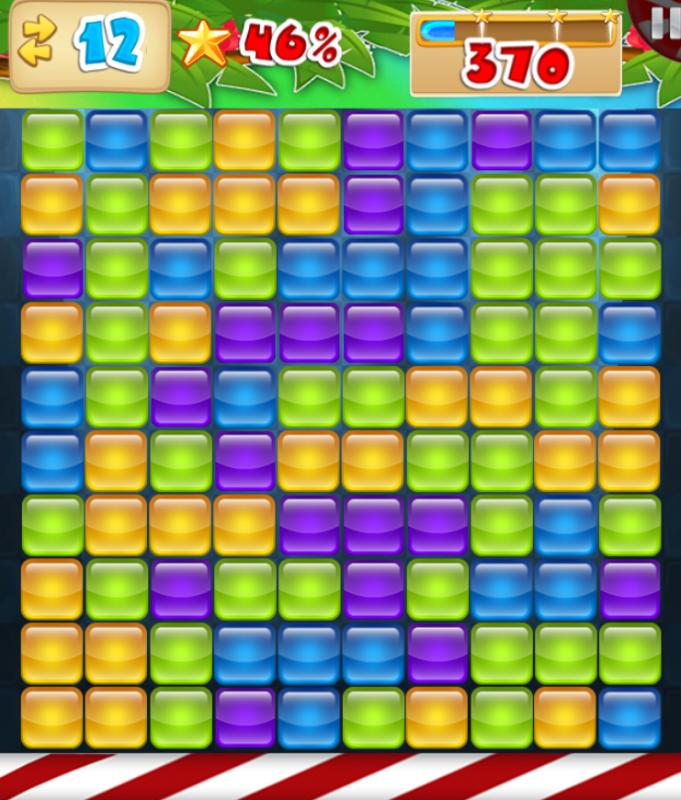
Task: Tap the green block in the grid's top-left corner
Action: (x=52, y=140)
